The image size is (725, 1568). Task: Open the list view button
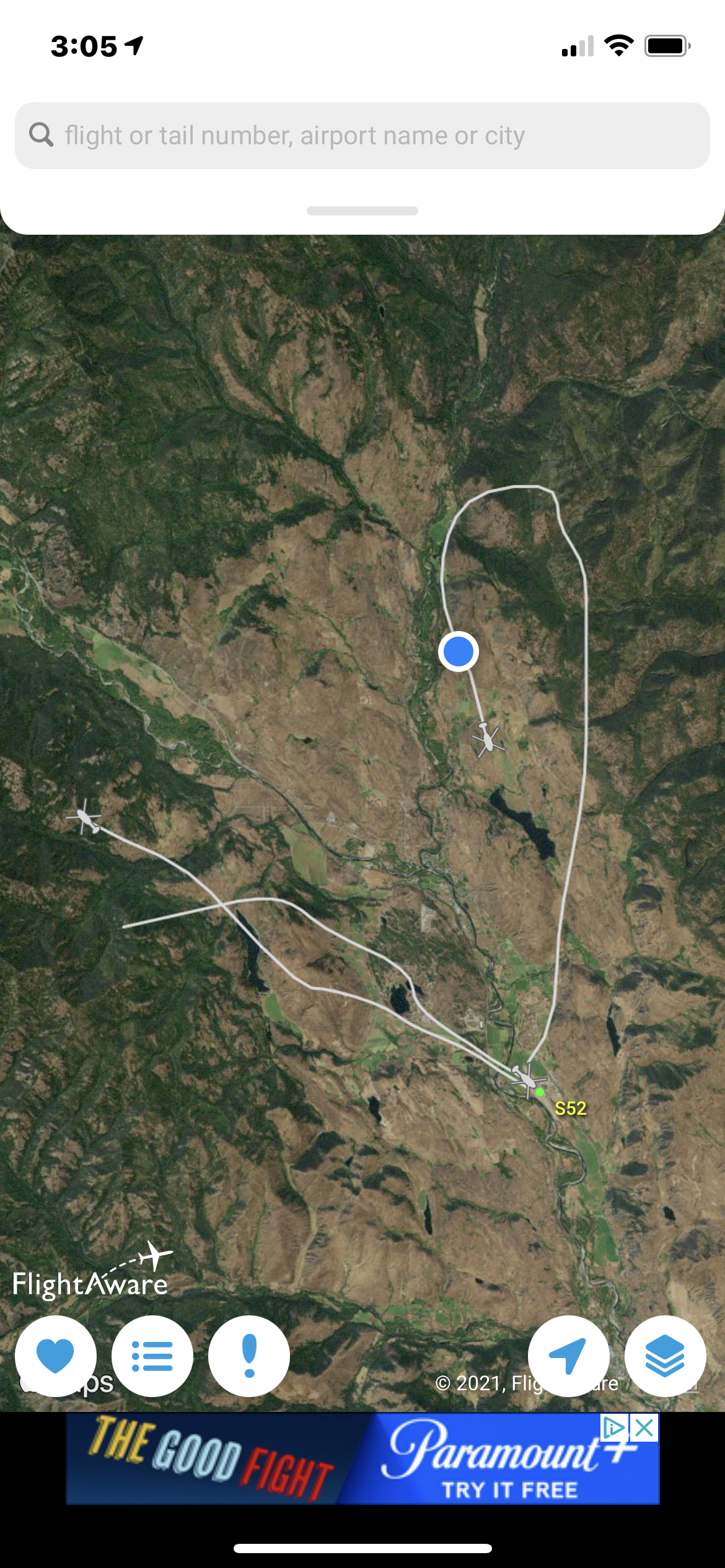pyautogui.click(x=152, y=1356)
